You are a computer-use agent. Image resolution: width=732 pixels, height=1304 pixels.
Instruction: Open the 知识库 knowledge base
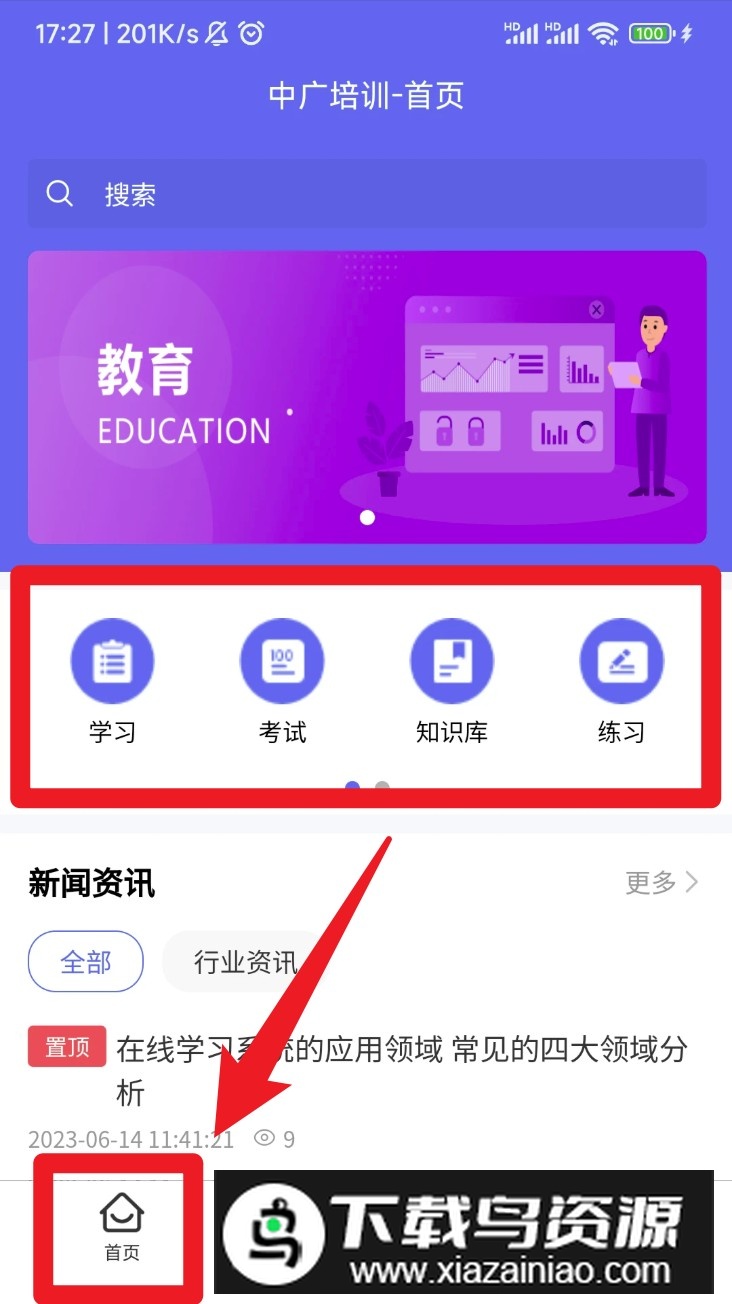point(452,682)
